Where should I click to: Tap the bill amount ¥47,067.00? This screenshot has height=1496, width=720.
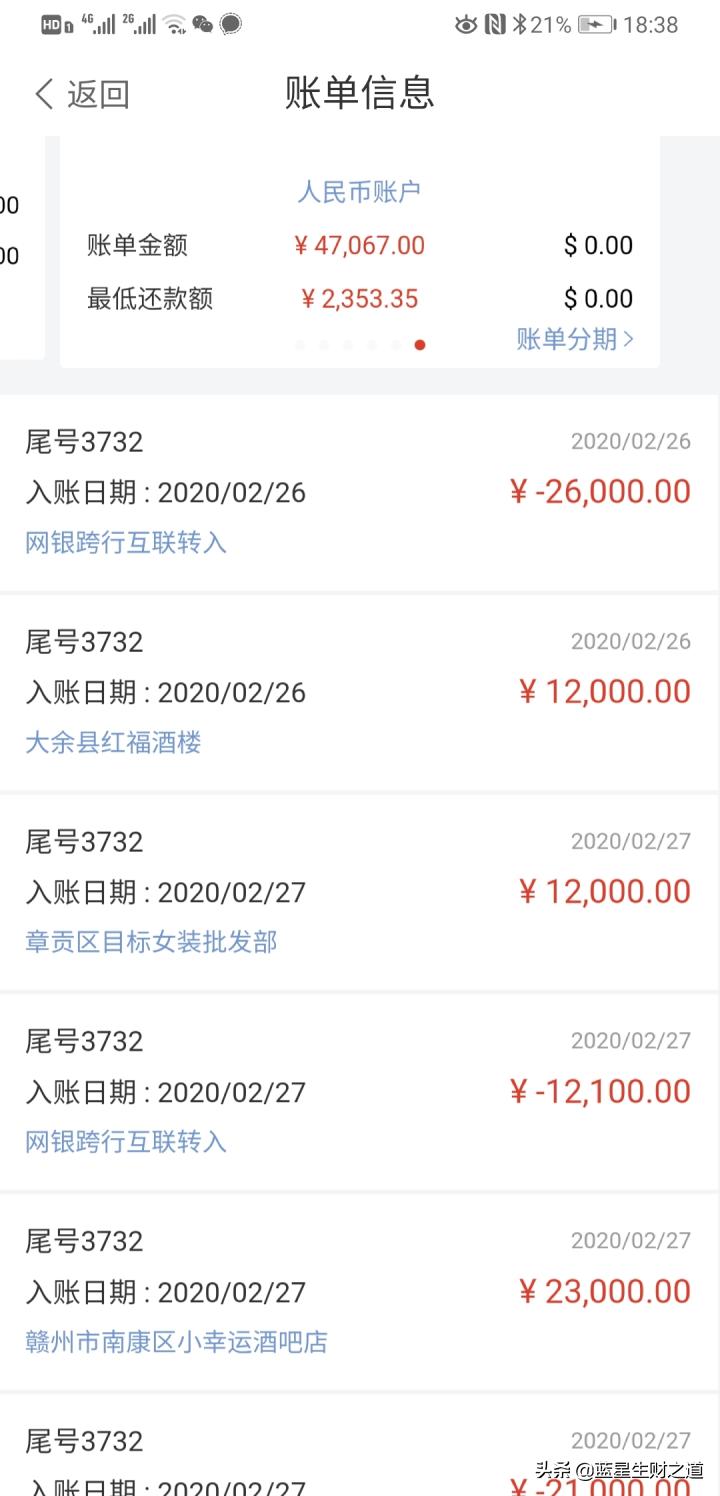point(358,245)
